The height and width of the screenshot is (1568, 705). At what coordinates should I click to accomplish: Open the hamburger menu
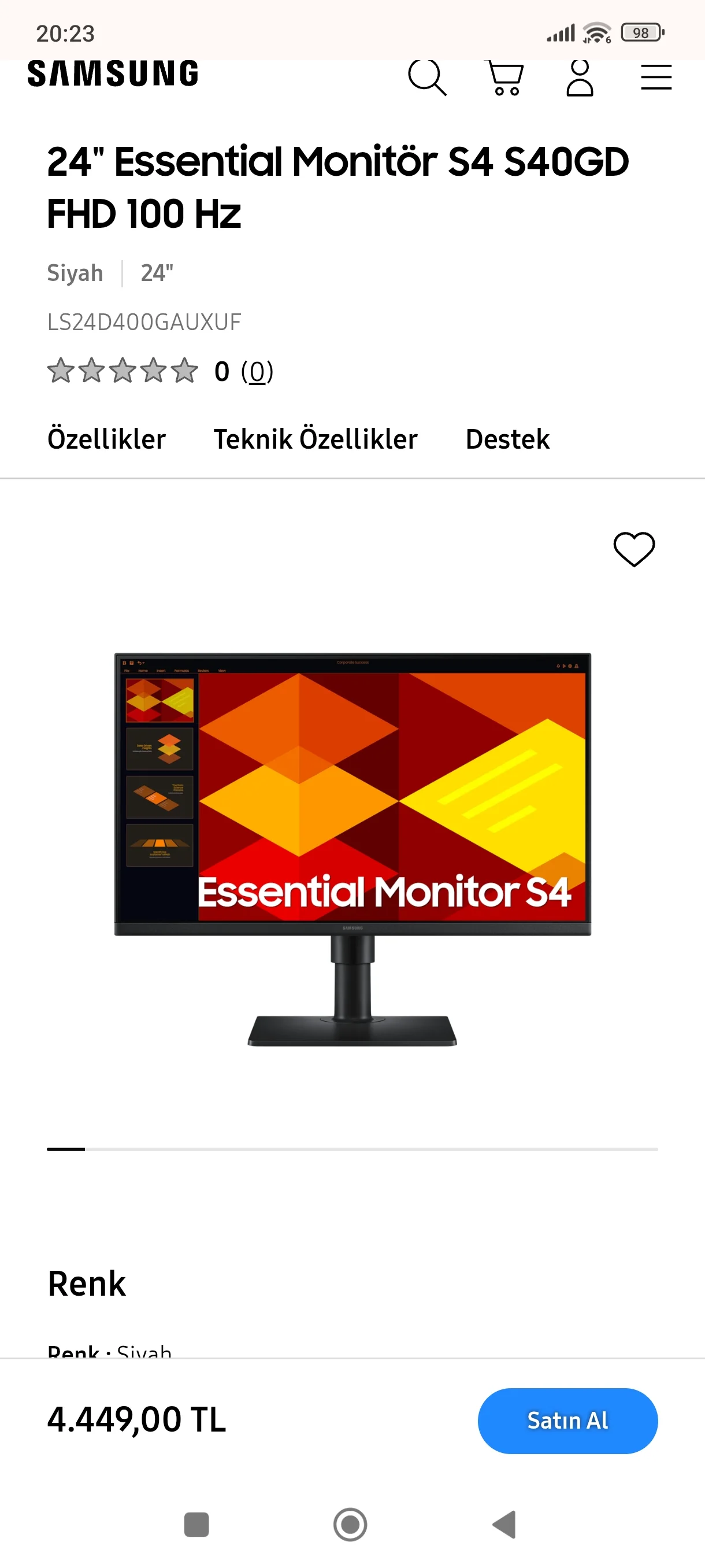656,78
